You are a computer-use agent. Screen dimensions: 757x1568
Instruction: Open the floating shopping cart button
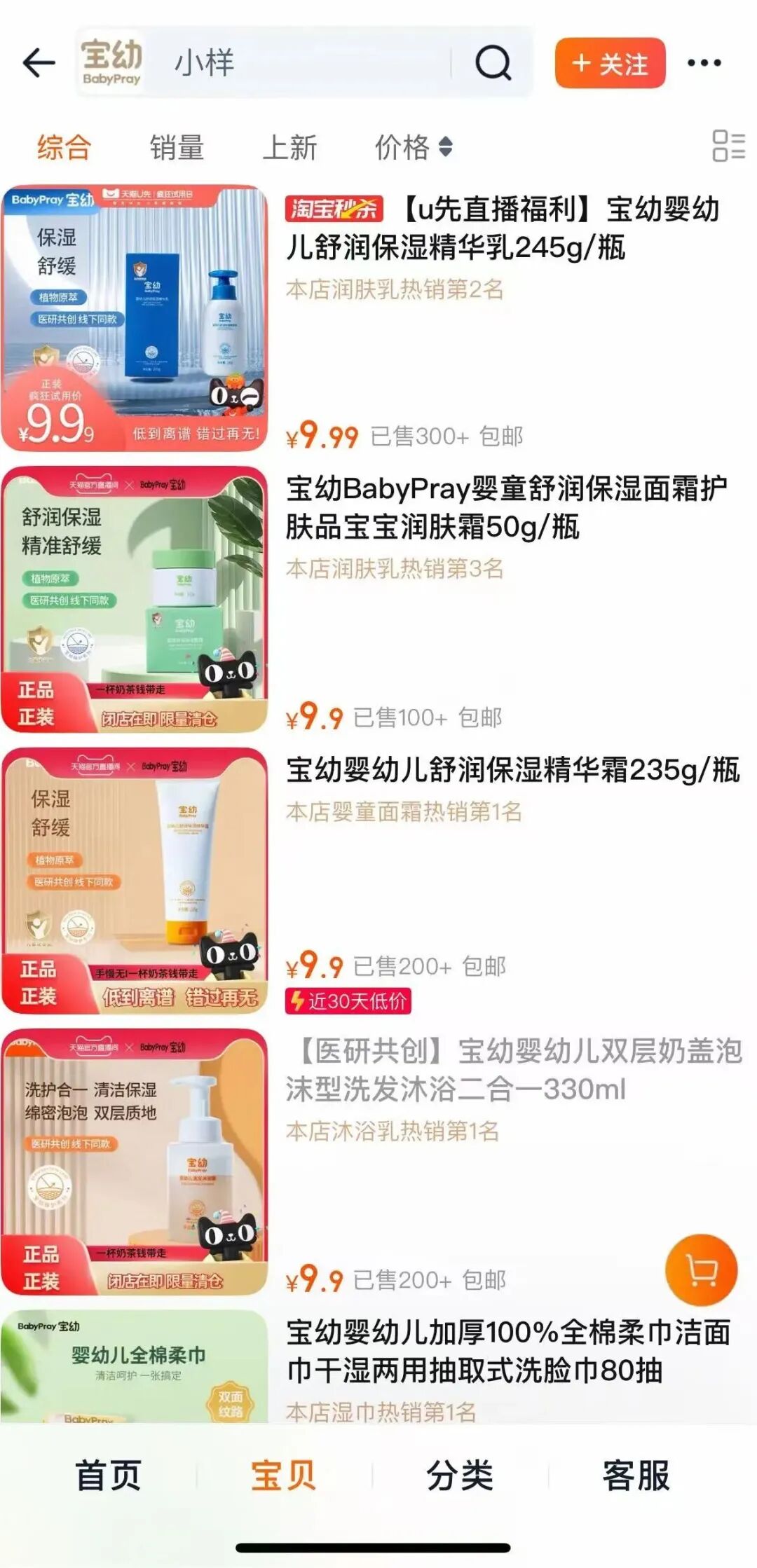pyautogui.click(x=701, y=1270)
